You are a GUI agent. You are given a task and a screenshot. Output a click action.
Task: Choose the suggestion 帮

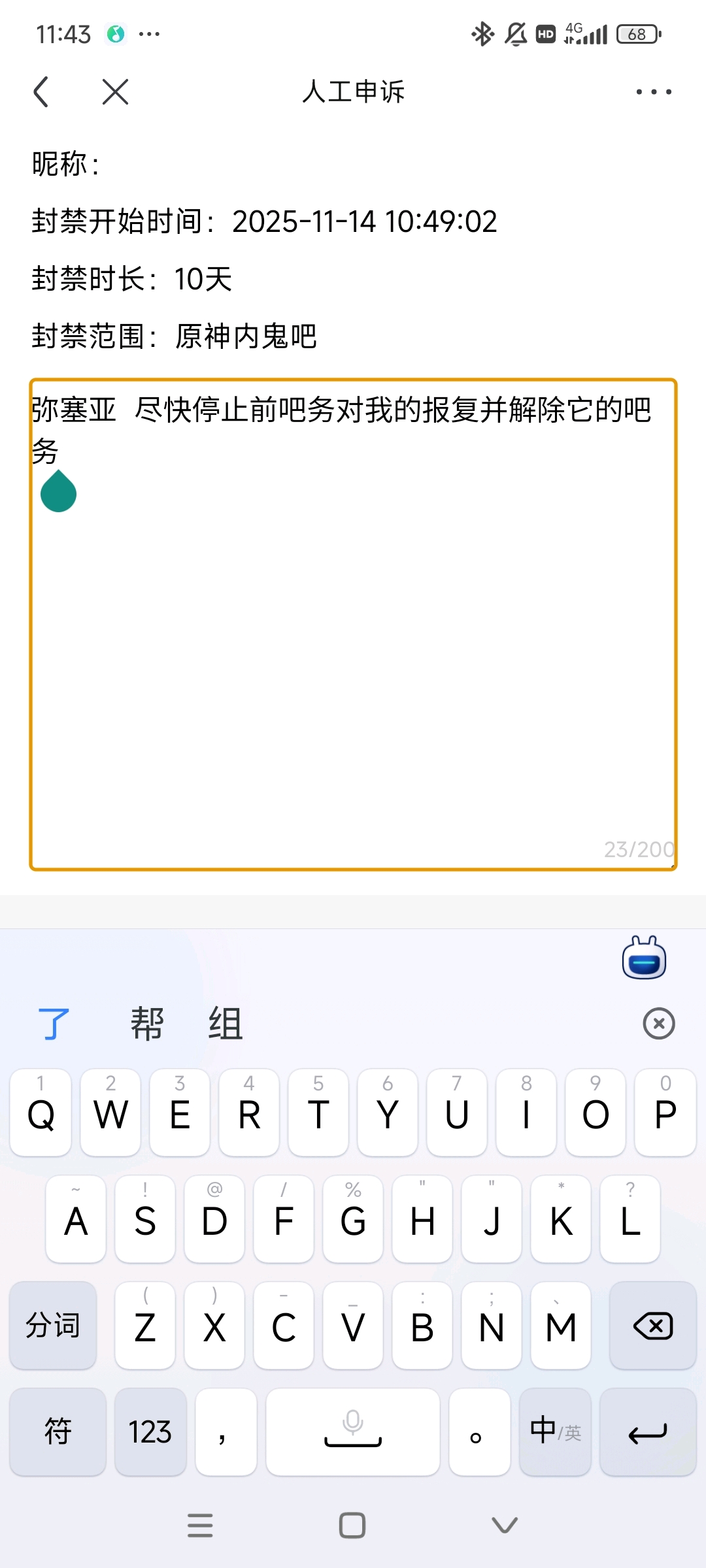pos(146,1023)
